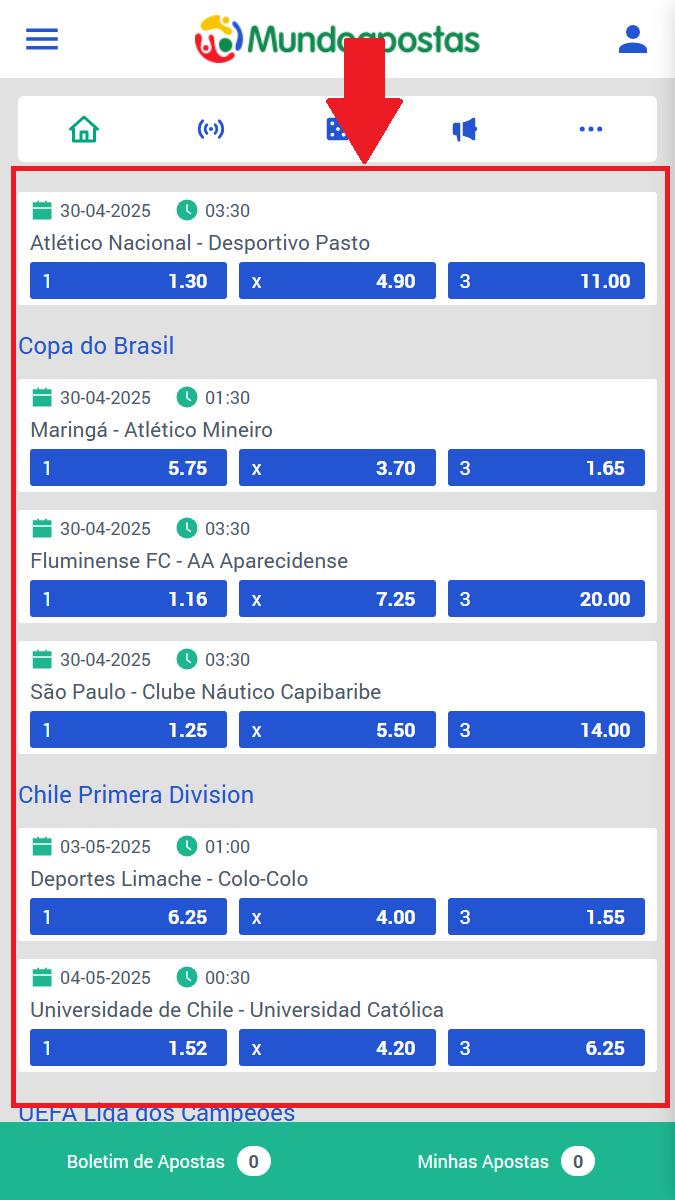The image size is (675, 1200).
Task: Select Fluminense FC win at 1.16
Action: (x=128, y=599)
